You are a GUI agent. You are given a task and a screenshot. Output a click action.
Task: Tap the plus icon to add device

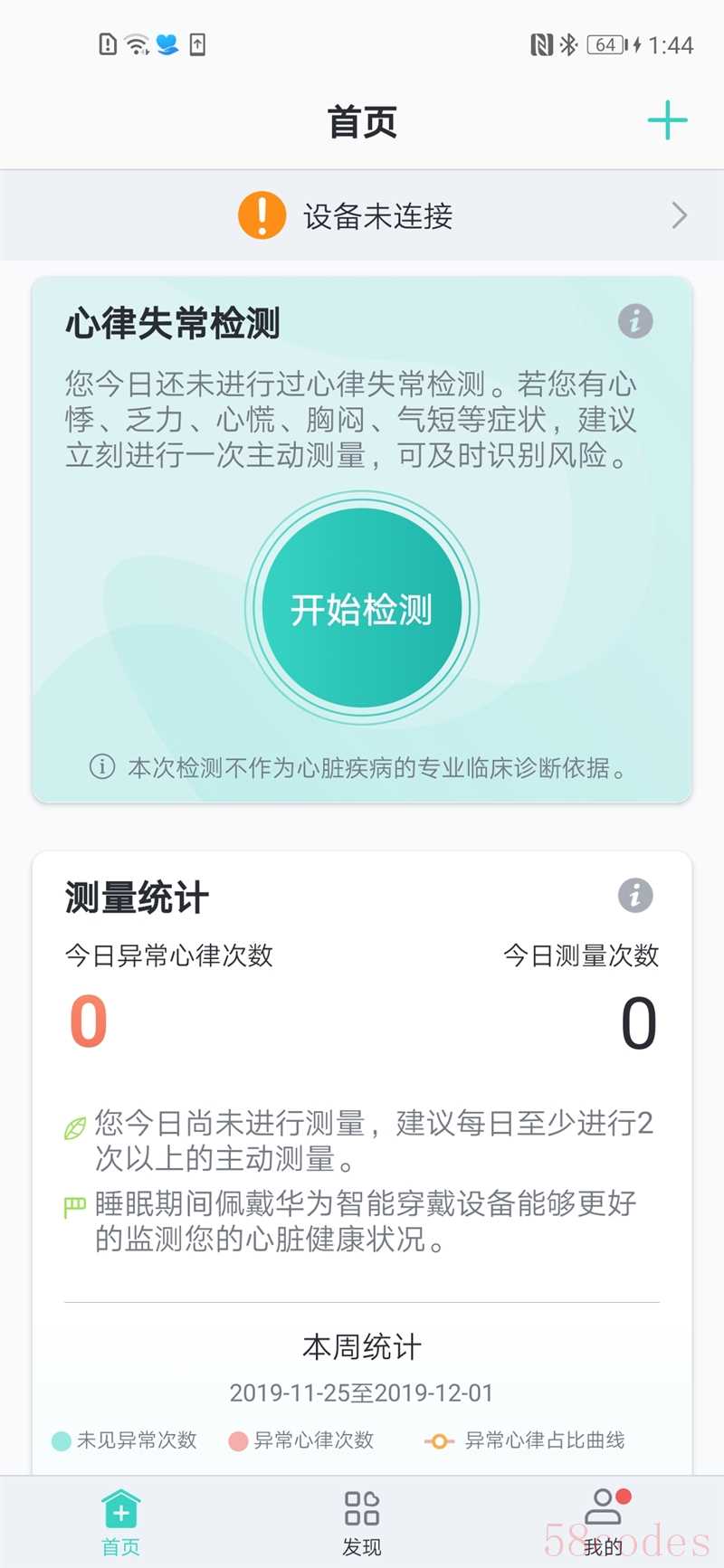668,120
